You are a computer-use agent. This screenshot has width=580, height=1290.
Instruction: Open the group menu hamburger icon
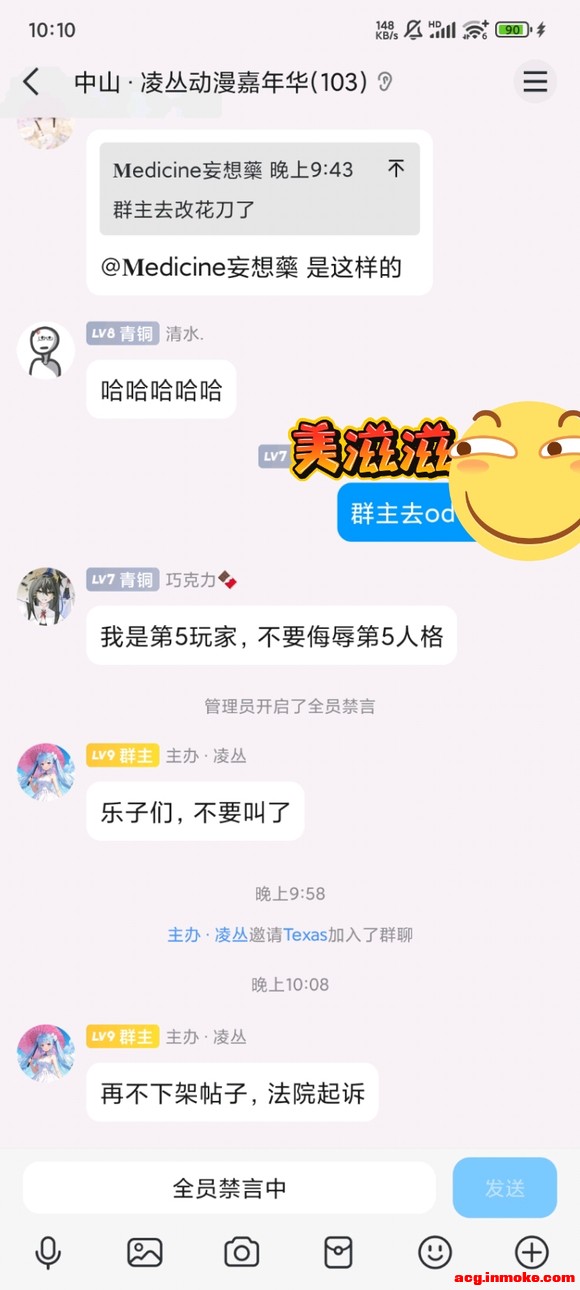point(536,82)
